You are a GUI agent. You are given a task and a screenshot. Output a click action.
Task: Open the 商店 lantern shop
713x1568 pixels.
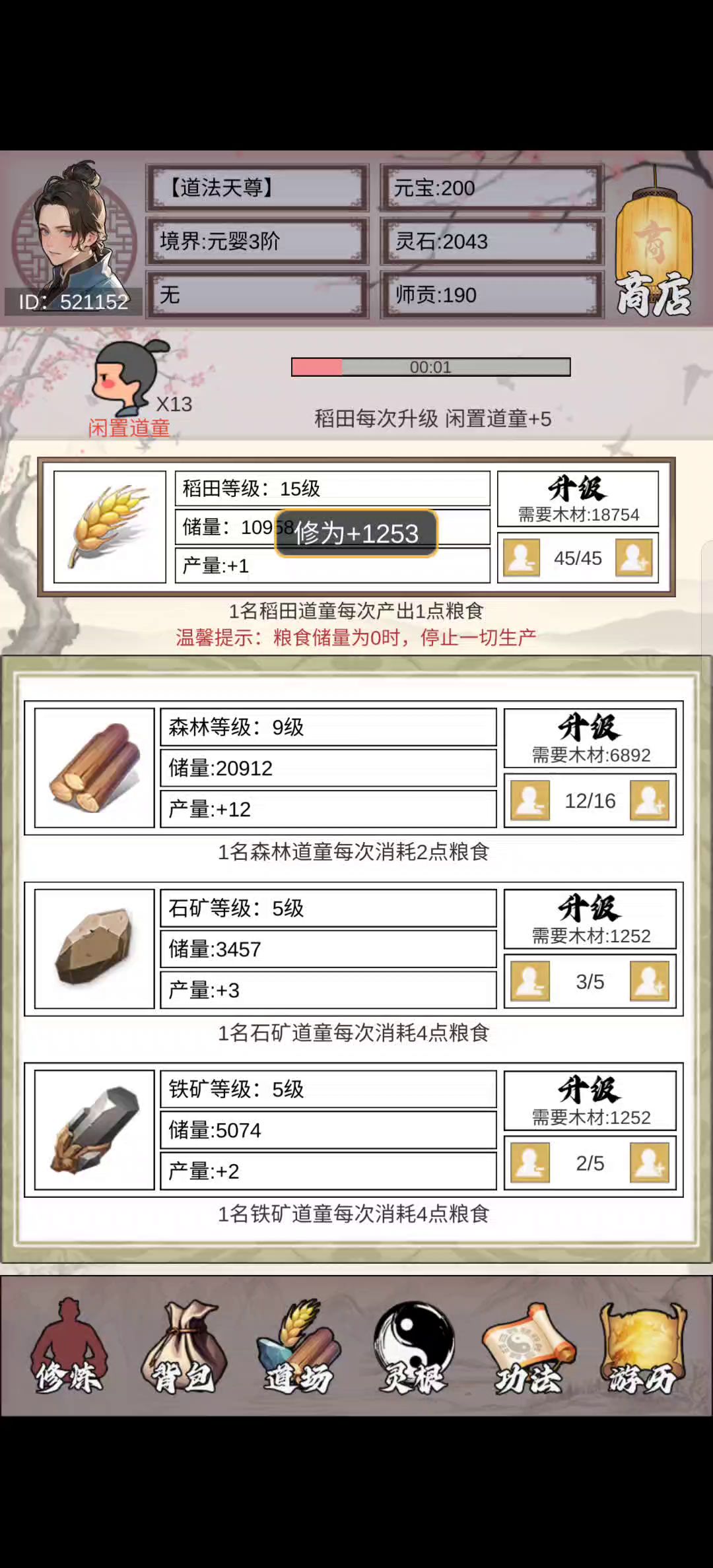point(654,251)
